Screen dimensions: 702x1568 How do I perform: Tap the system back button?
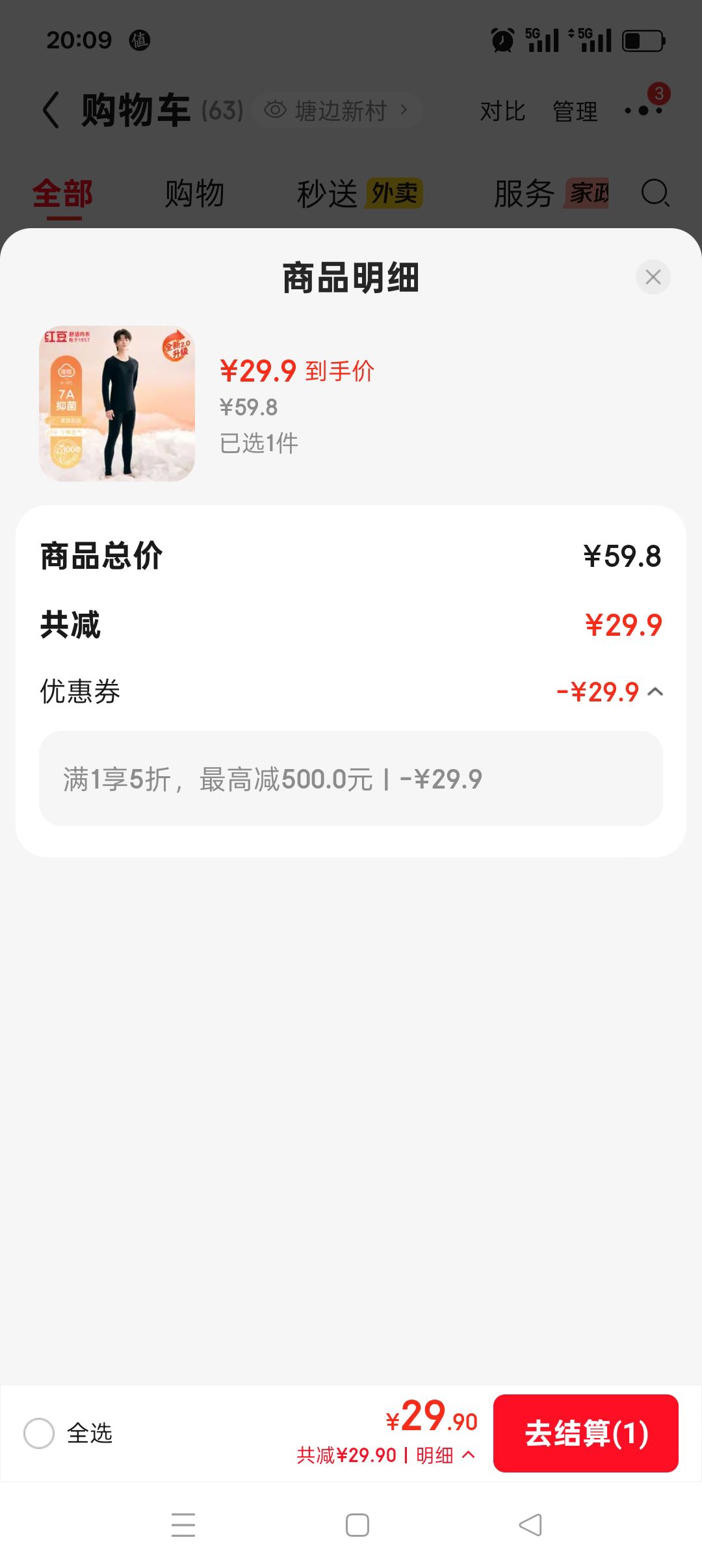(x=530, y=1525)
